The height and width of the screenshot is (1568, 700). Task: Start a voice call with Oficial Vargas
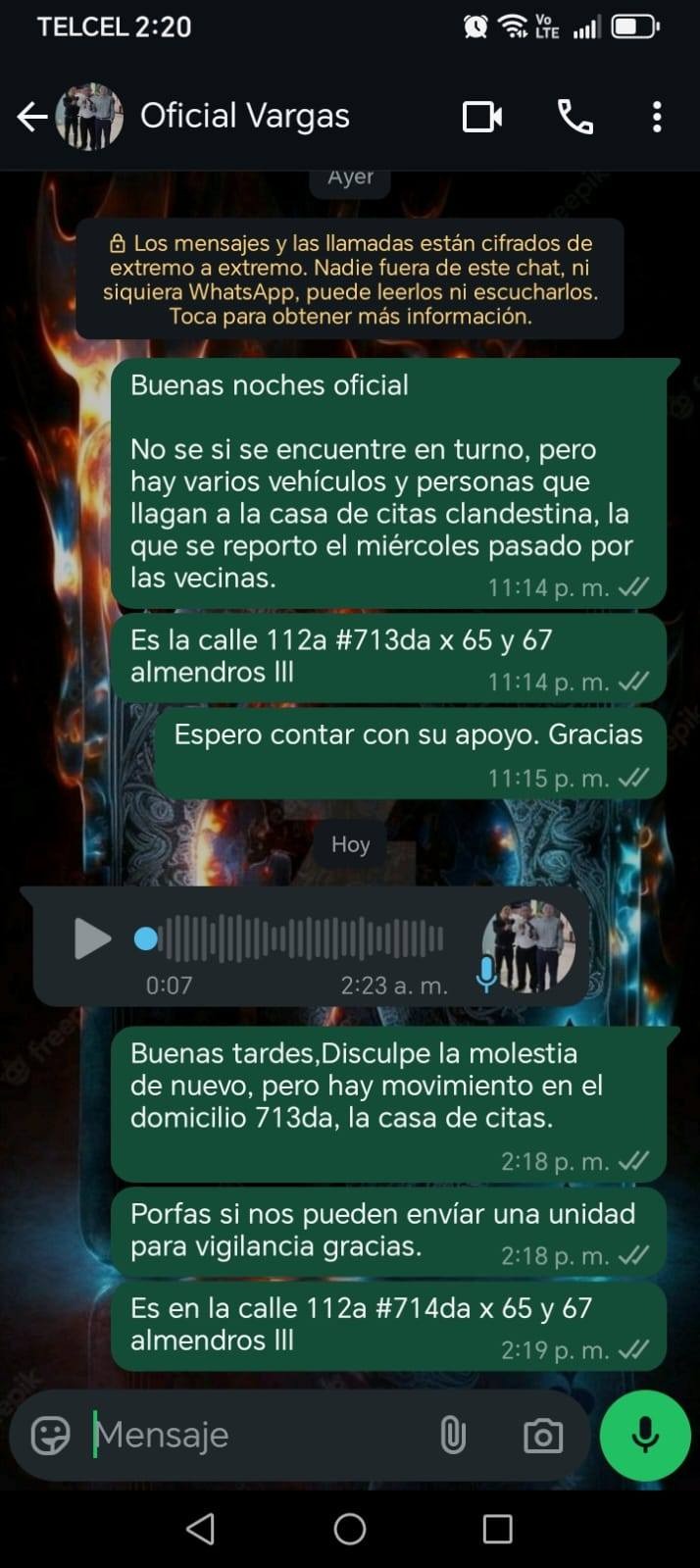(x=575, y=118)
